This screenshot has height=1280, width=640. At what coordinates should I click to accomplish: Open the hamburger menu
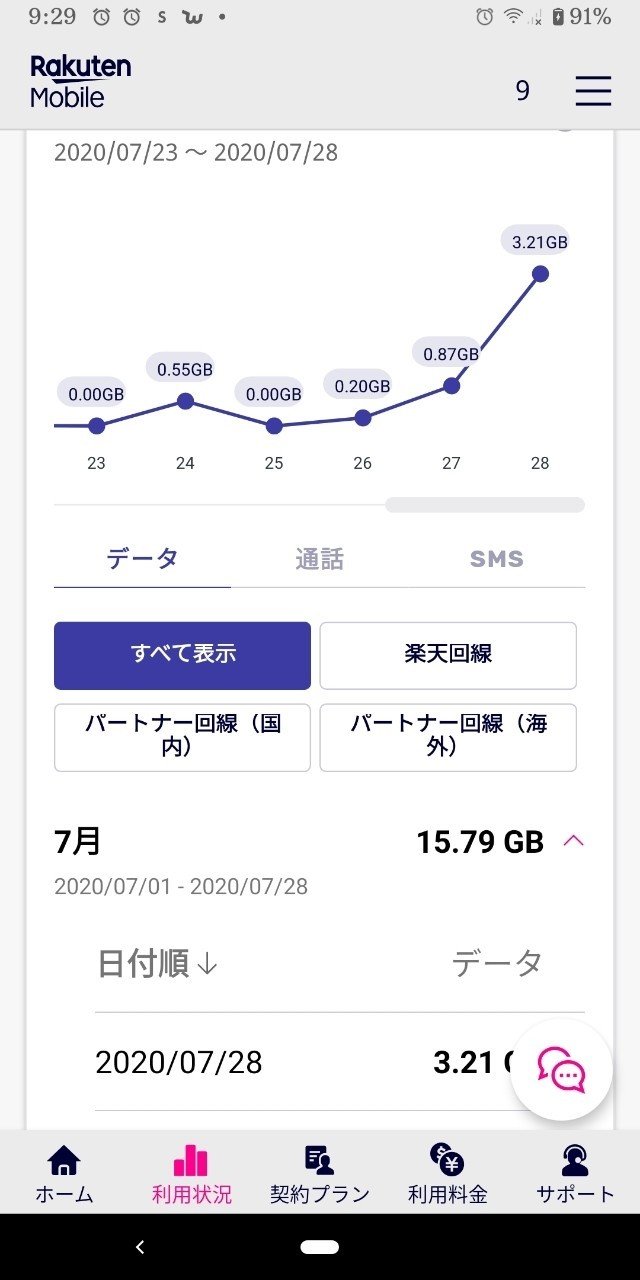(x=593, y=91)
